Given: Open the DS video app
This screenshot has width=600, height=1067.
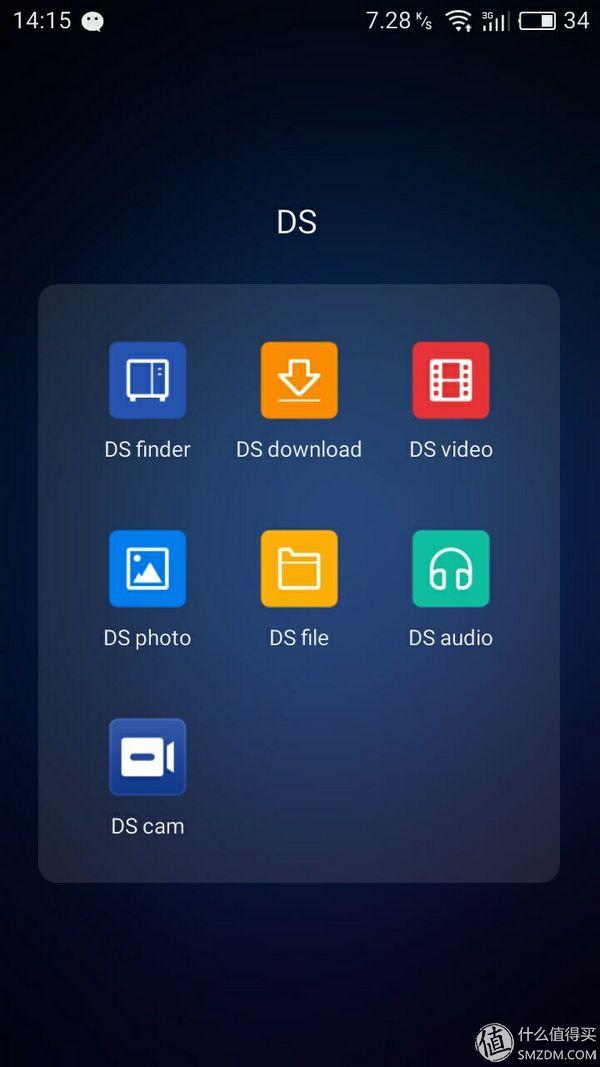Looking at the screenshot, I should [x=451, y=380].
